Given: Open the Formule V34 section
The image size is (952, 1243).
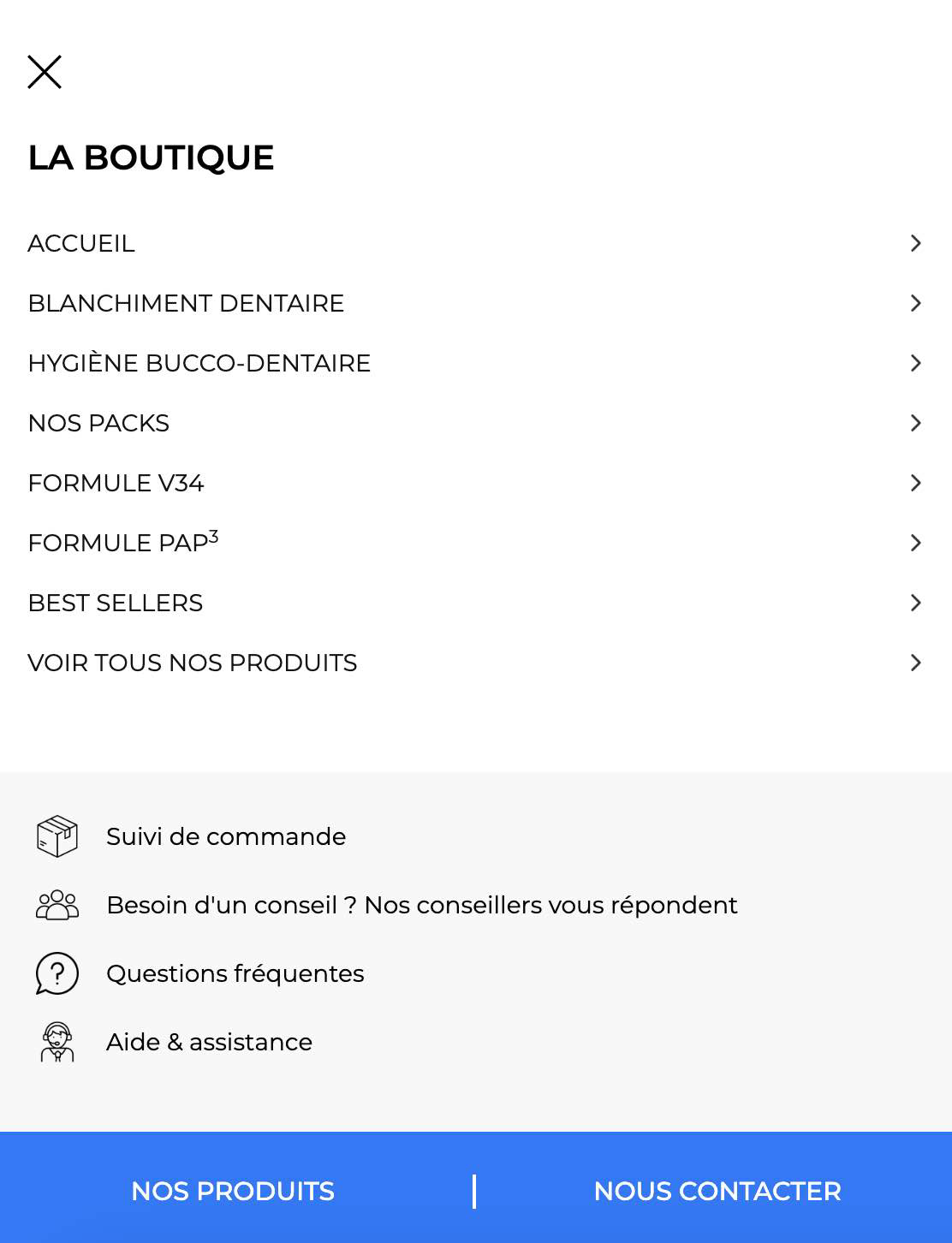Looking at the screenshot, I should tap(116, 483).
